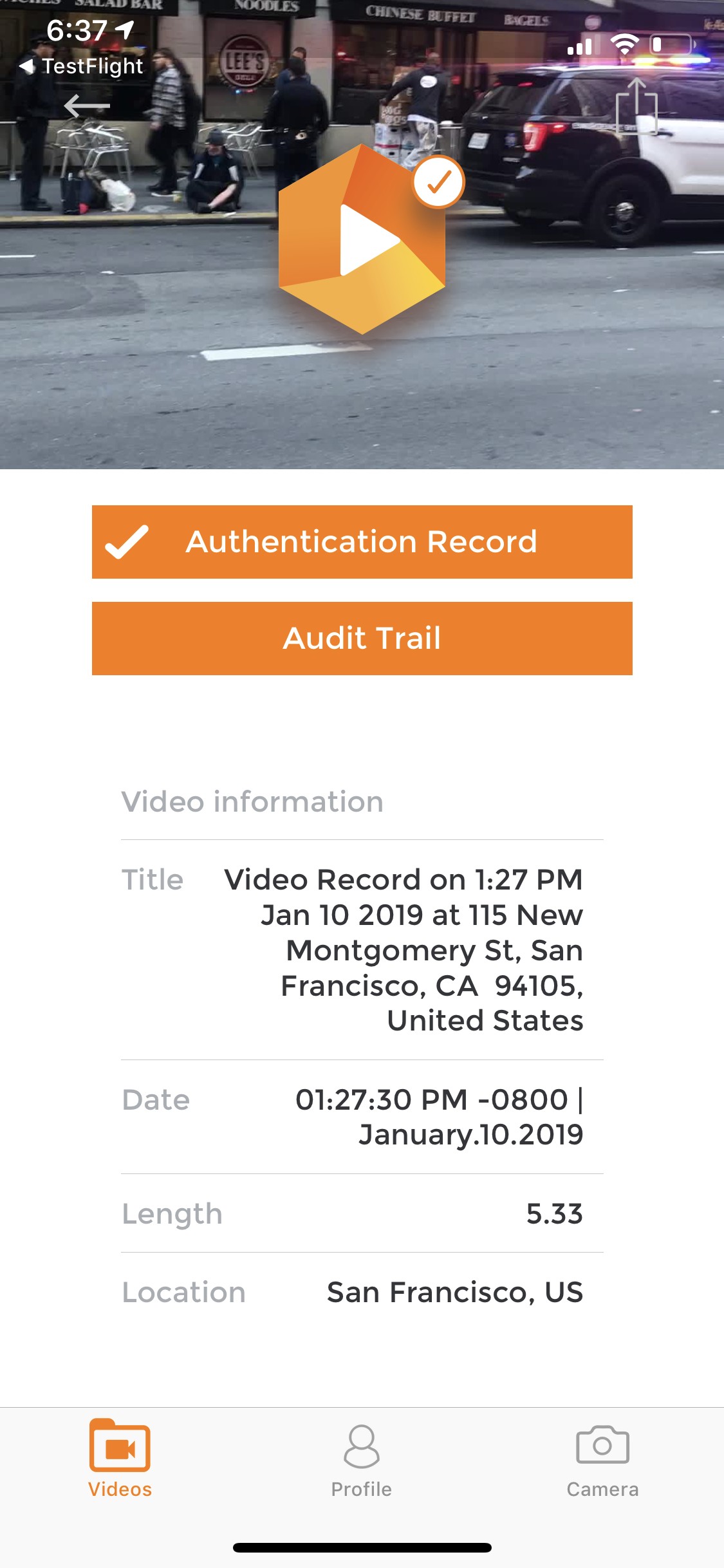The image size is (724, 1568).
Task: Go back using the arrow icon
Action: tap(88, 106)
